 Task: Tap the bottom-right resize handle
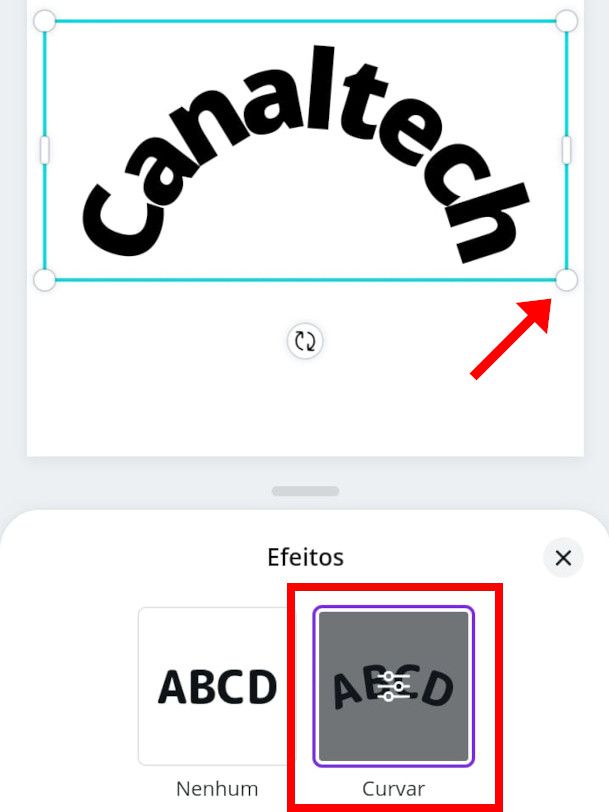click(566, 280)
